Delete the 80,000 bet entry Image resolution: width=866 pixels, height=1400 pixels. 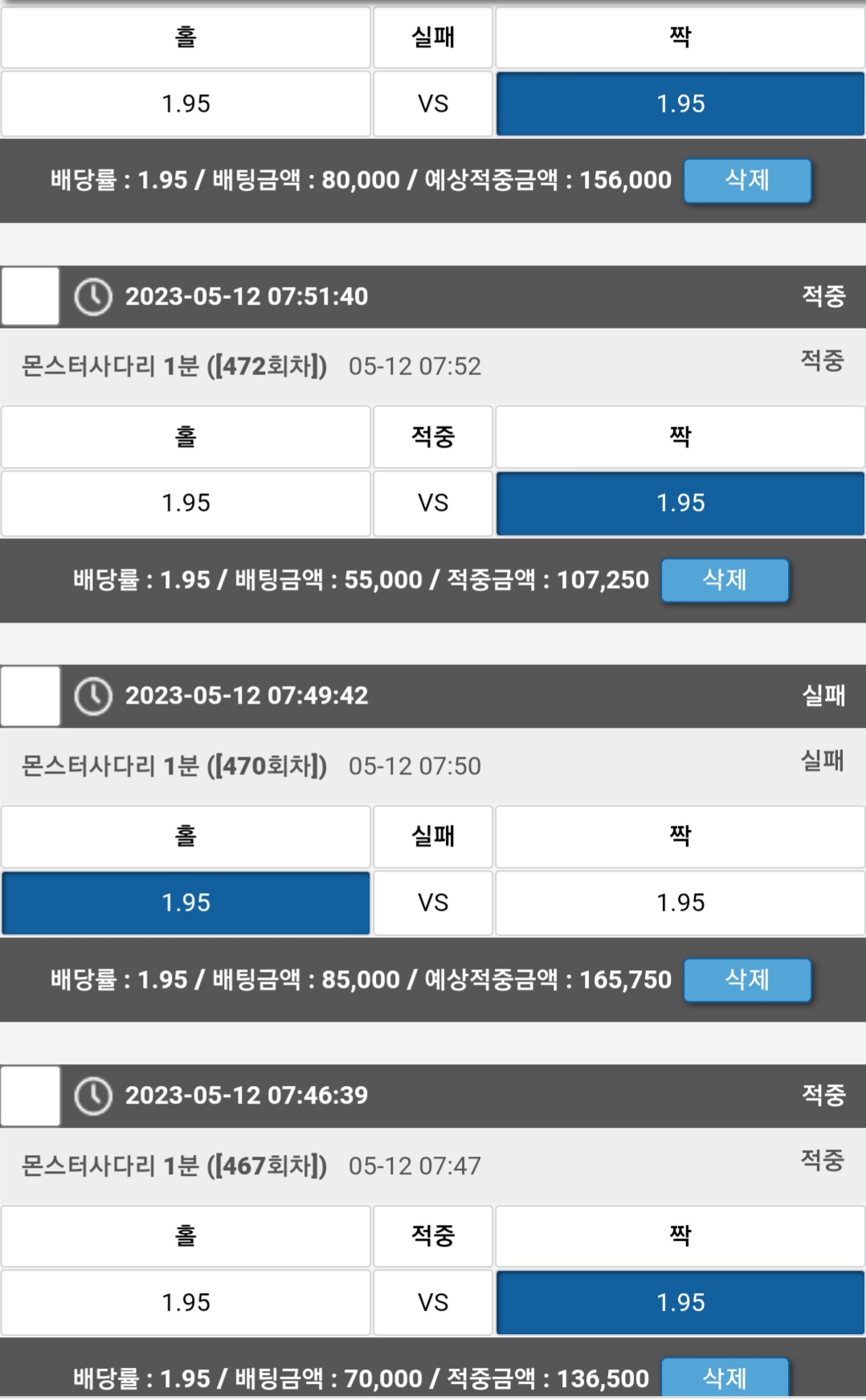(x=747, y=180)
